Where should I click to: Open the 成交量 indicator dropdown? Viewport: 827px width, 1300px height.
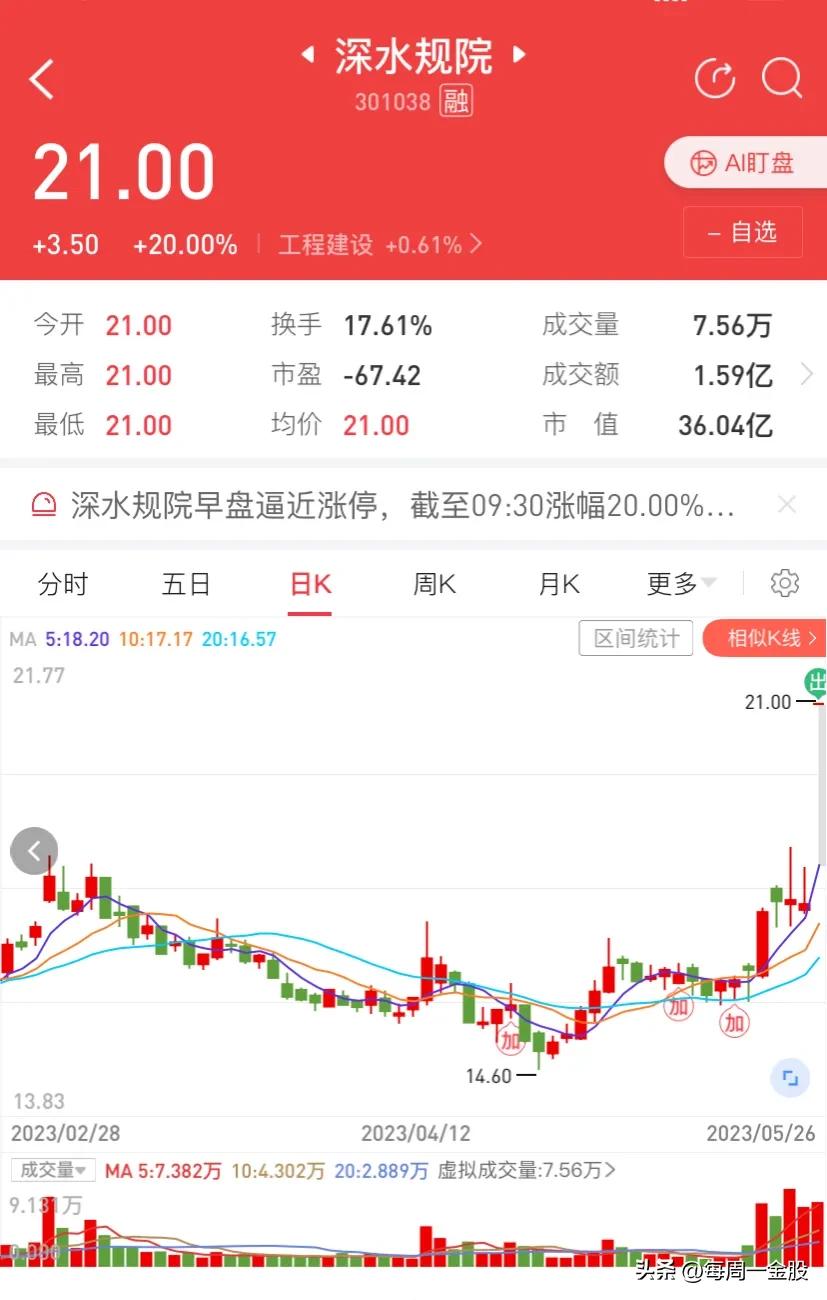pyautogui.click(x=52, y=1169)
